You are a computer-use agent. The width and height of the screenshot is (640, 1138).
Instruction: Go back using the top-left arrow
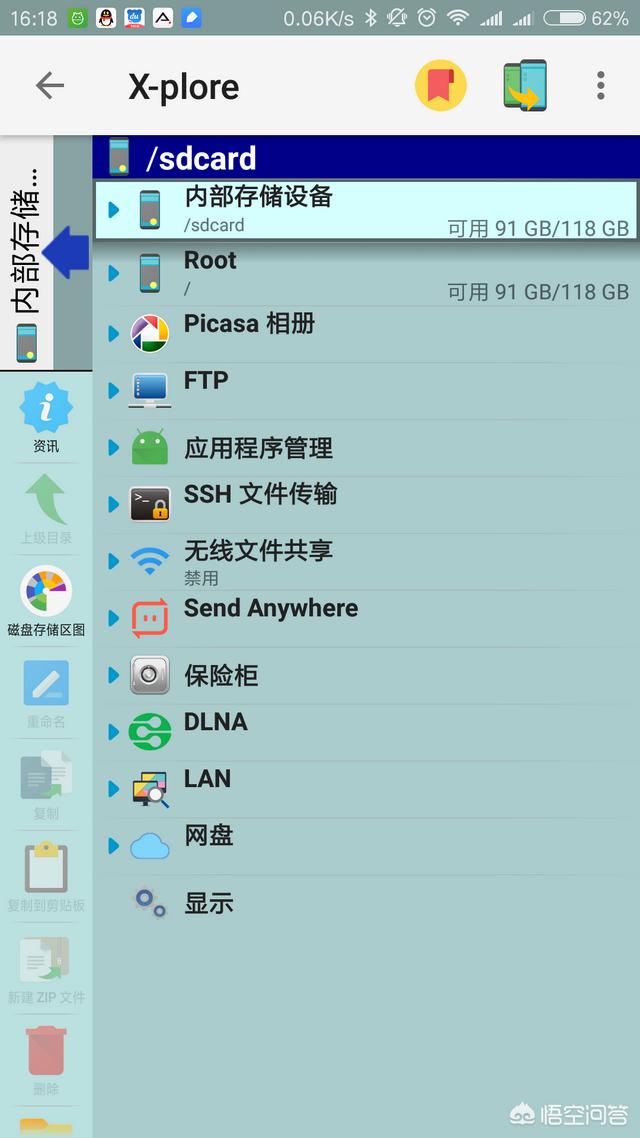(50, 86)
